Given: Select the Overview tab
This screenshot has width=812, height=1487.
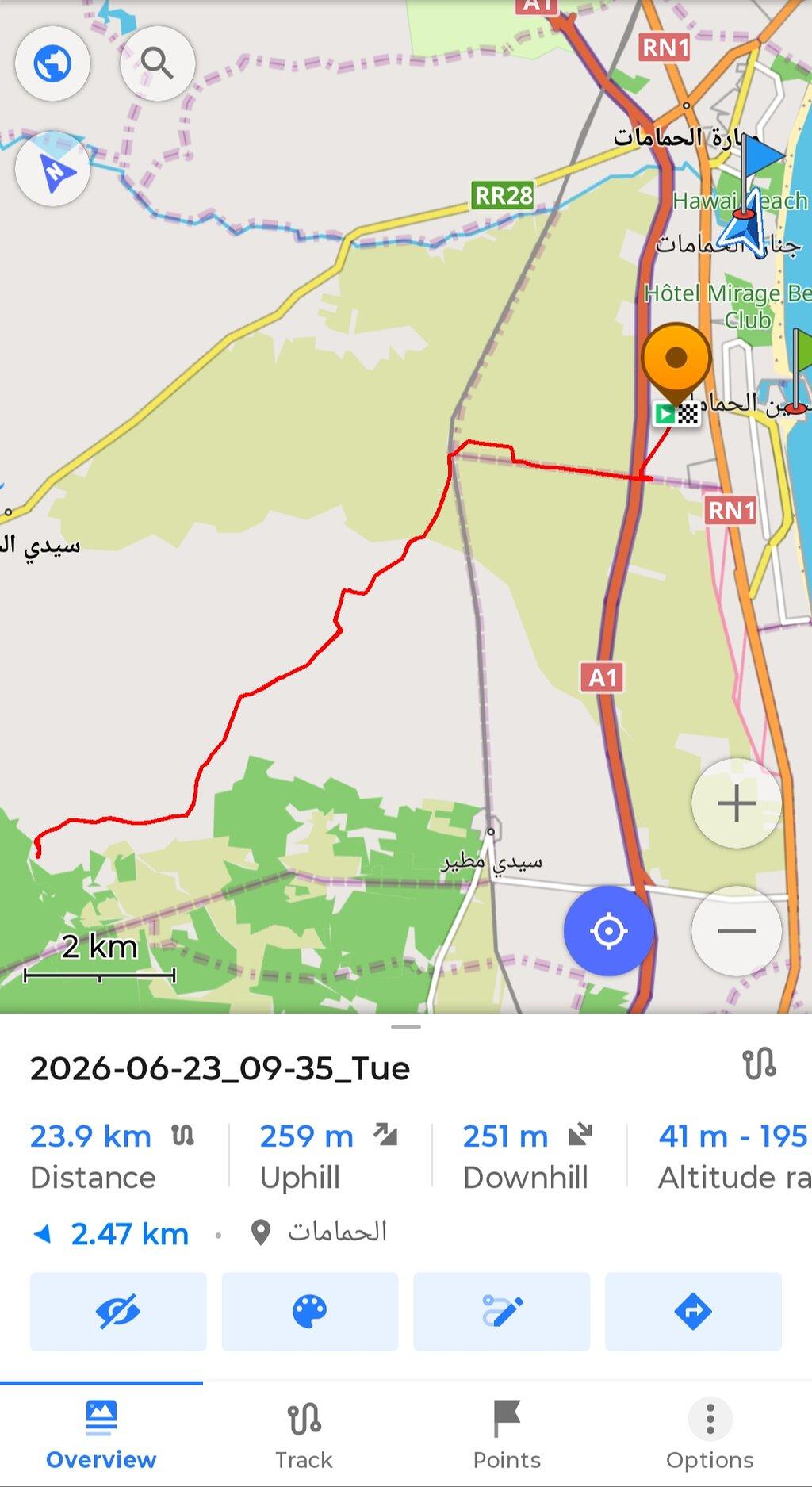Looking at the screenshot, I should [x=101, y=1435].
